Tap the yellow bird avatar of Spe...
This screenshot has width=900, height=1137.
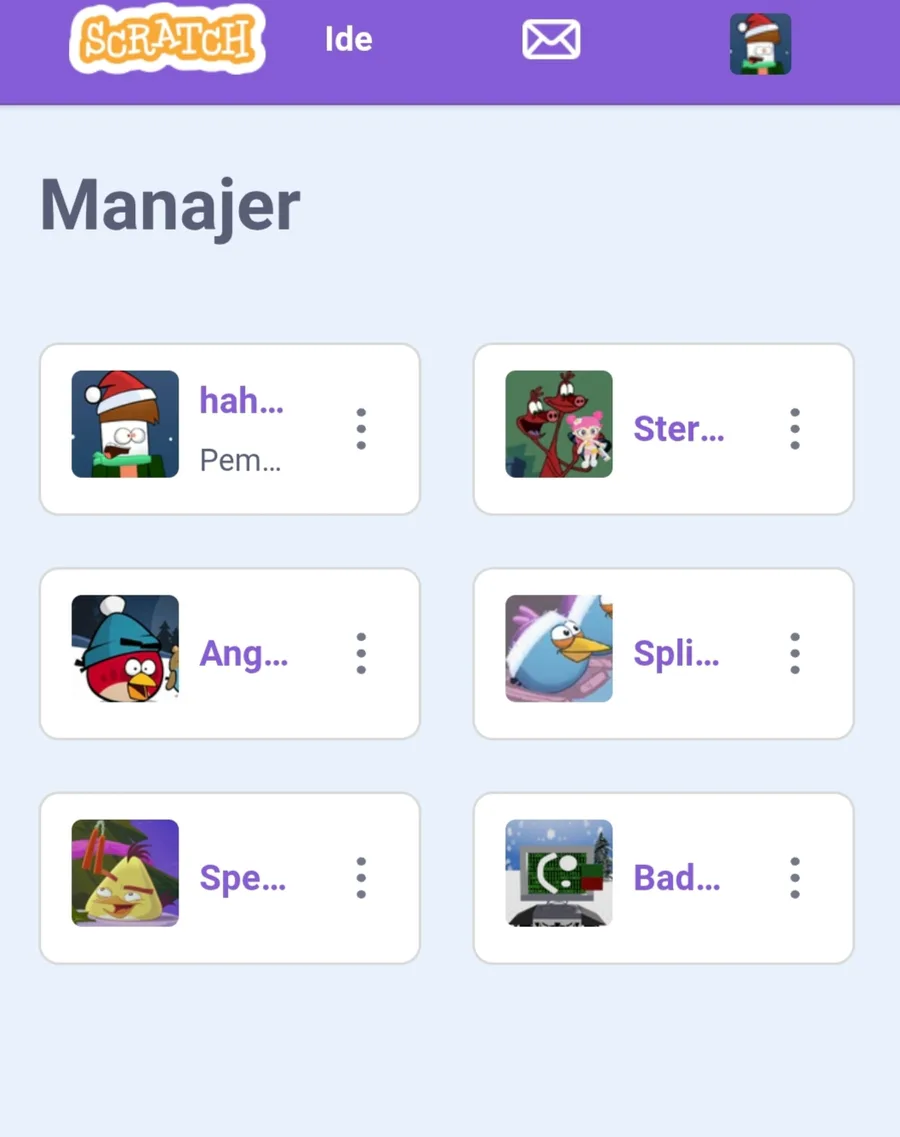coord(125,873)
